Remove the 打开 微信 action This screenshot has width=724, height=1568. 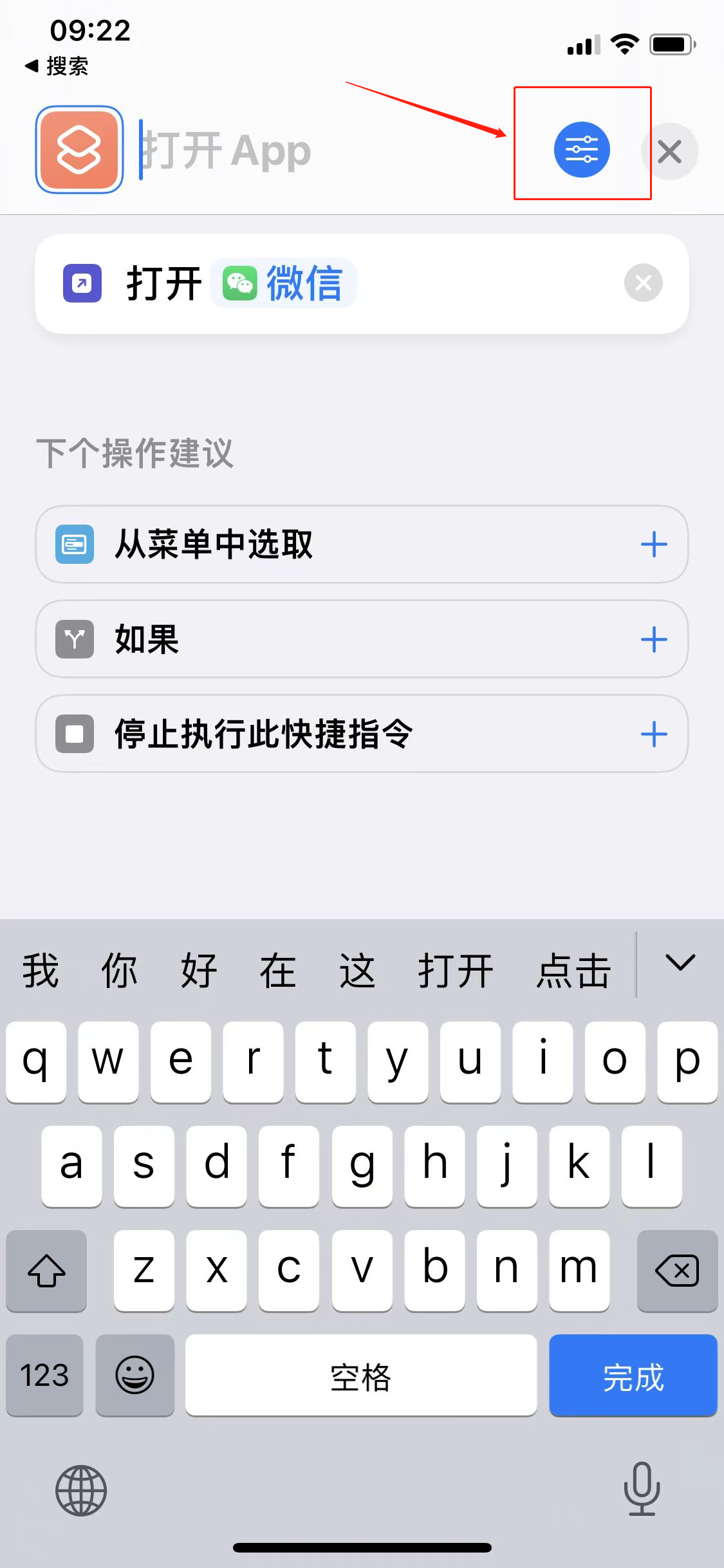click(643, 283)
